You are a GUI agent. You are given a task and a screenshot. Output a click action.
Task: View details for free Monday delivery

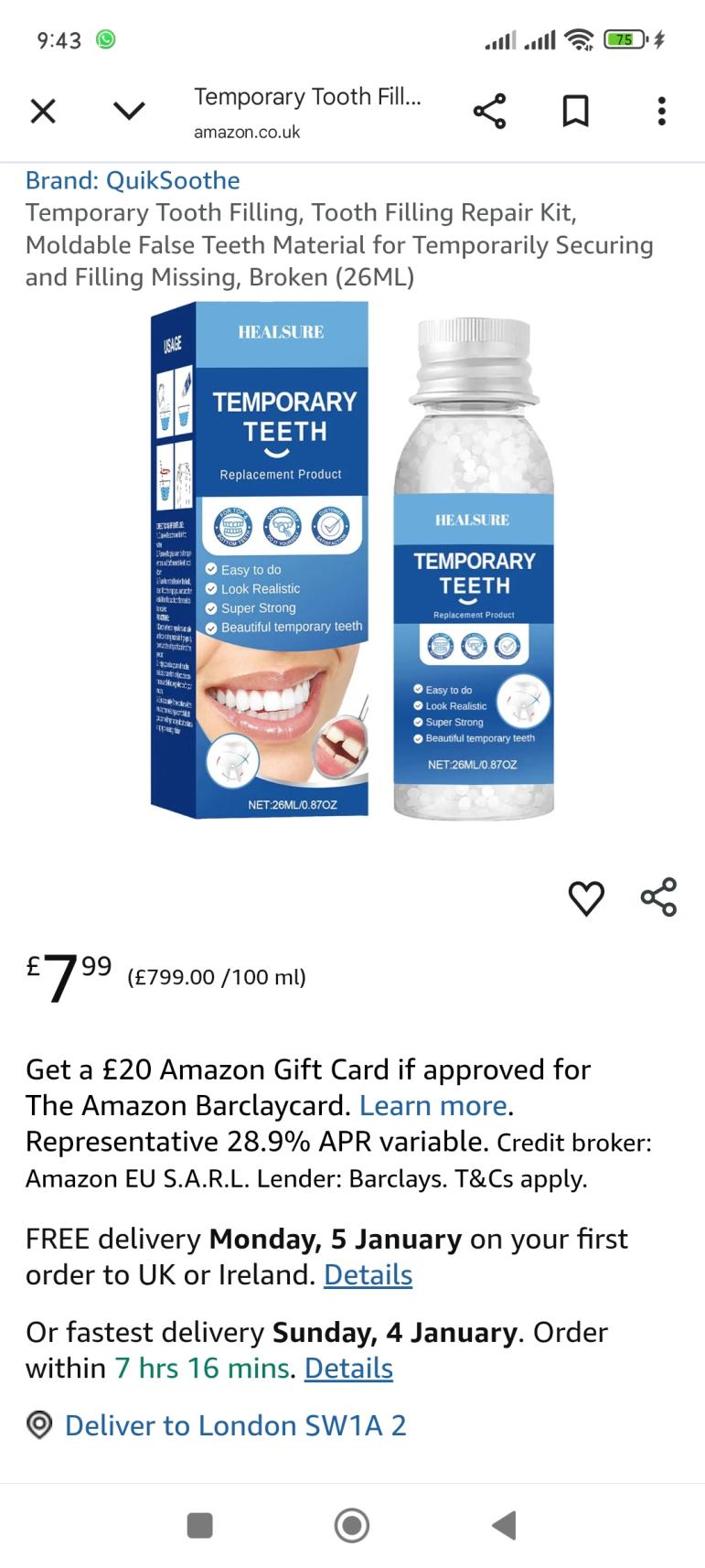pyautogui.click(x=368, y=1275)
